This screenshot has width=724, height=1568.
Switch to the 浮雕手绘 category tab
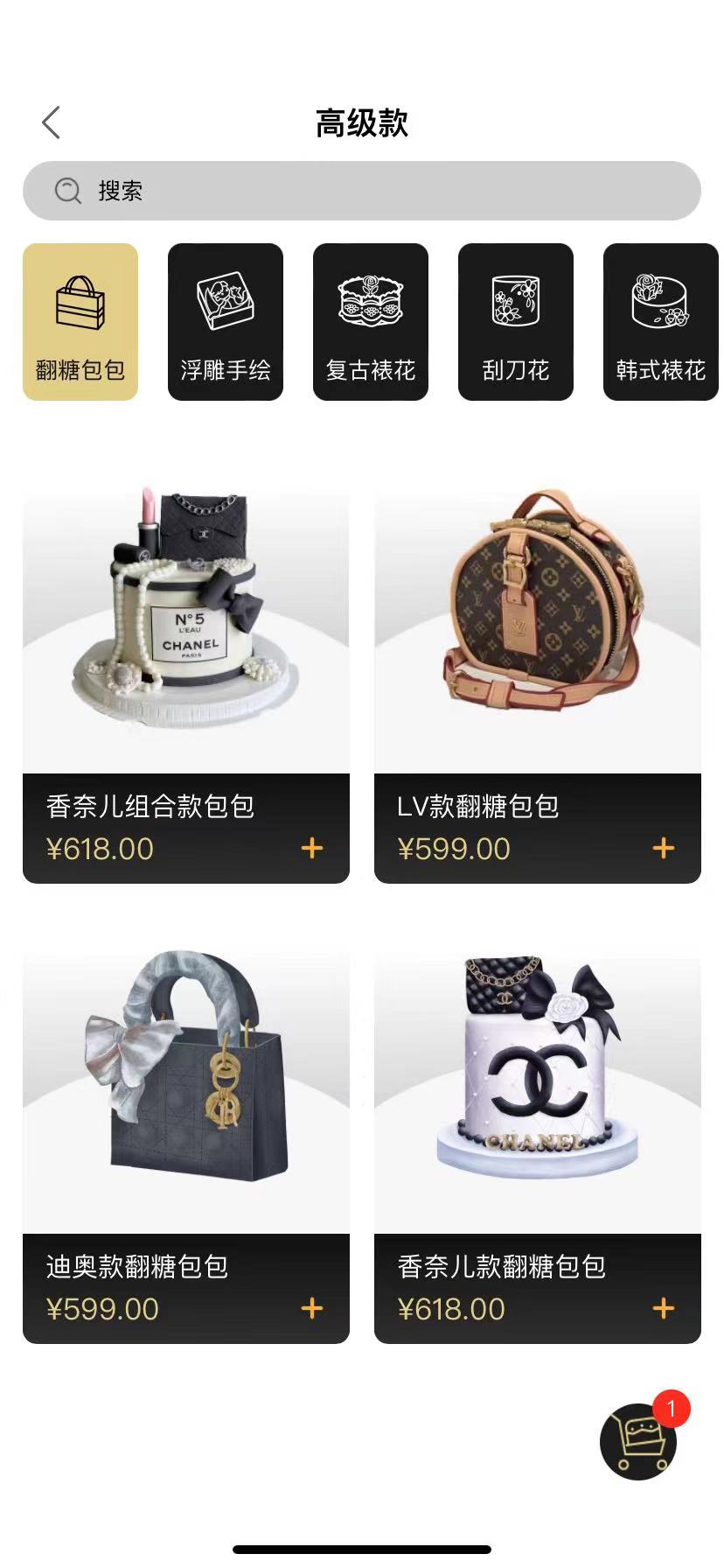(225, 322)
